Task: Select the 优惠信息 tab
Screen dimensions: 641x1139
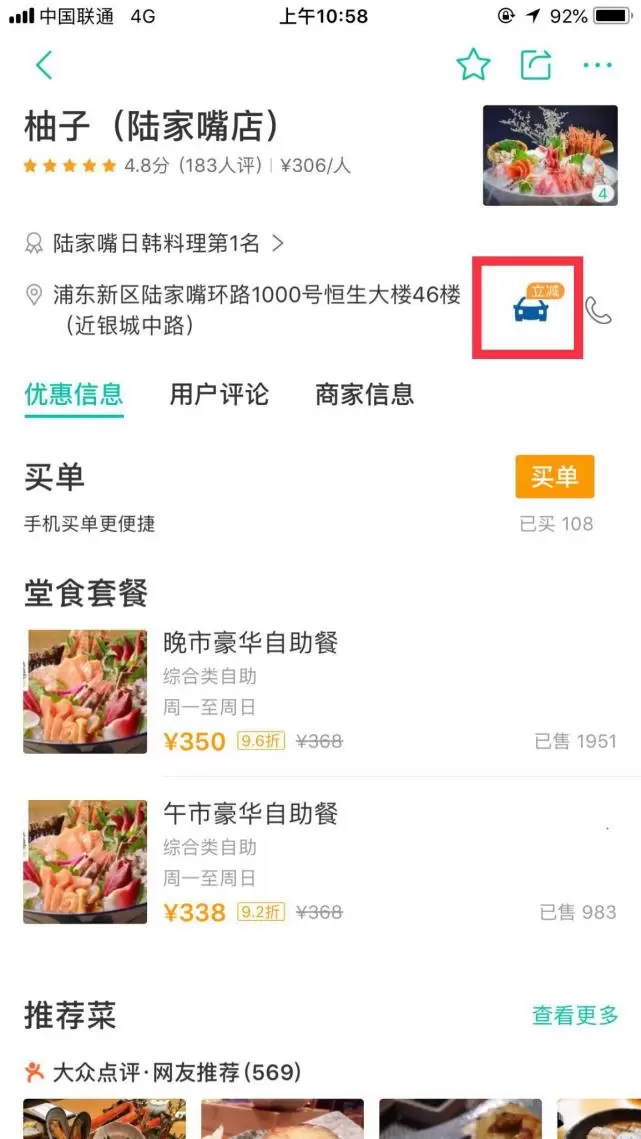Action: 74,394
